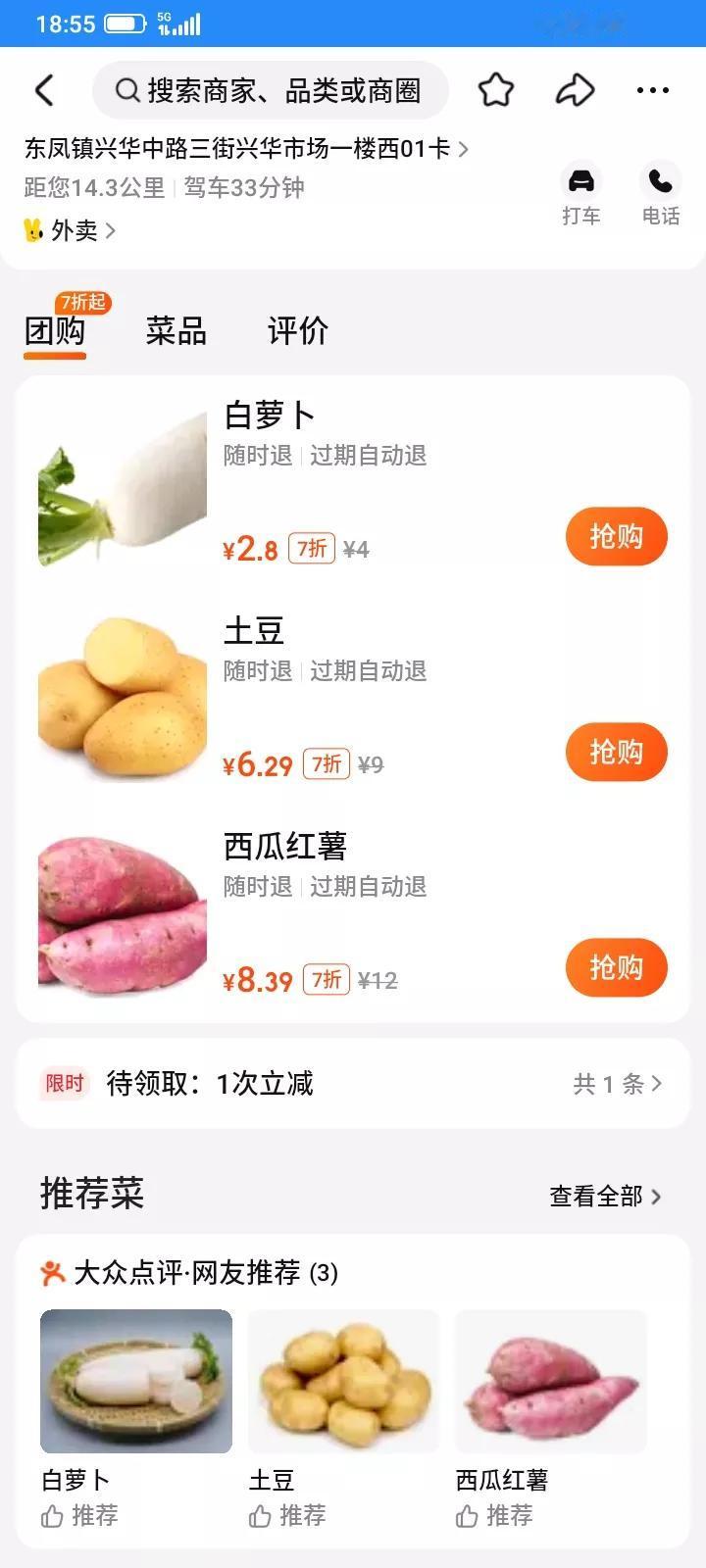Recommend 土豆 with the thumbs-up
The width and height of the screenshot is (706, 1568).
(x=287, y=1516)
